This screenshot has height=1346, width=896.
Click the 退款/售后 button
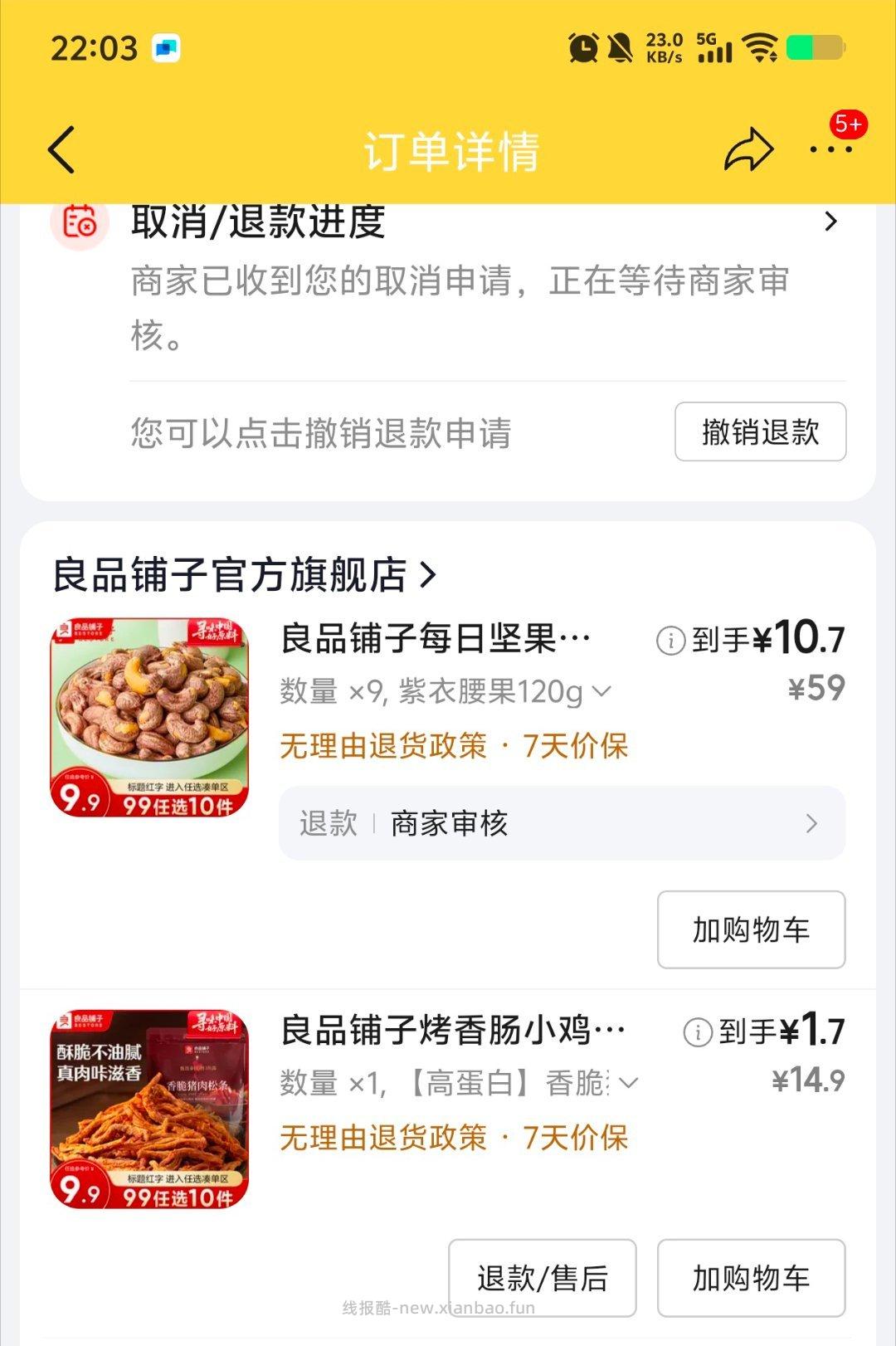point(543,1278)
